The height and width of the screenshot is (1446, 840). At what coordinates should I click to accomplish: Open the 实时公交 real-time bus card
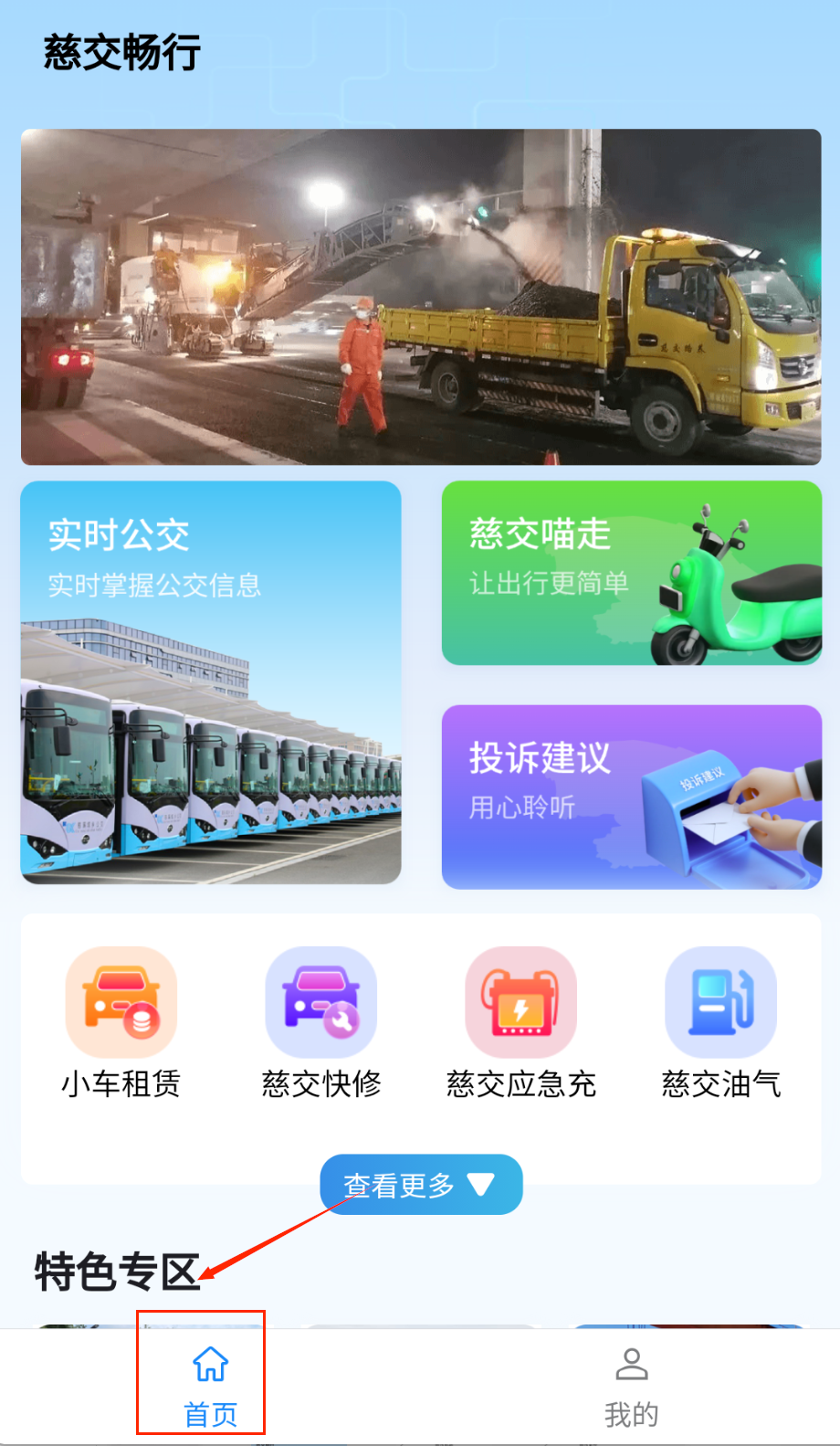point(211,682)
